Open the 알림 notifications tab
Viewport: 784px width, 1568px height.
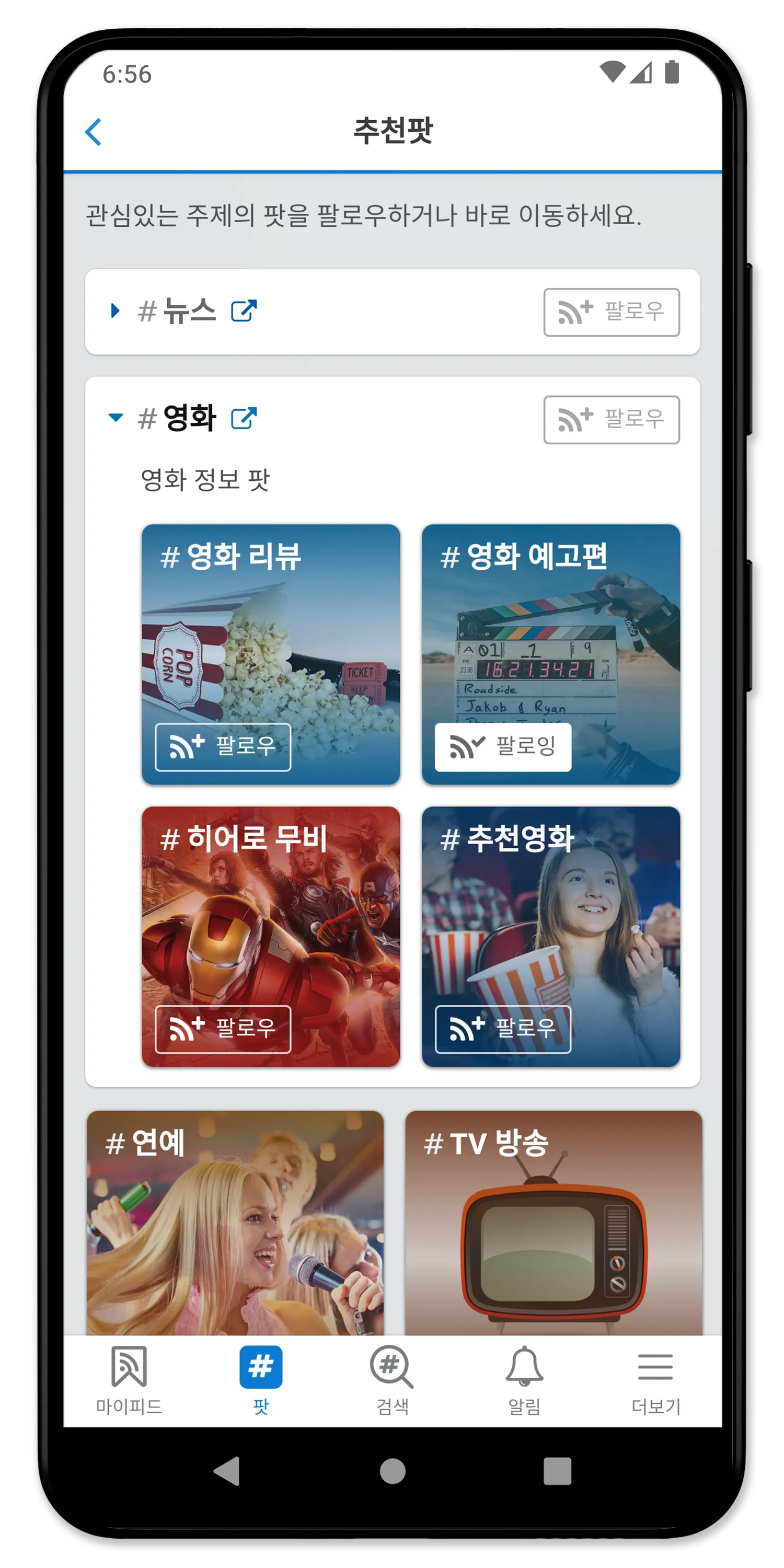pyautogui.click(x=524, y=1379)
